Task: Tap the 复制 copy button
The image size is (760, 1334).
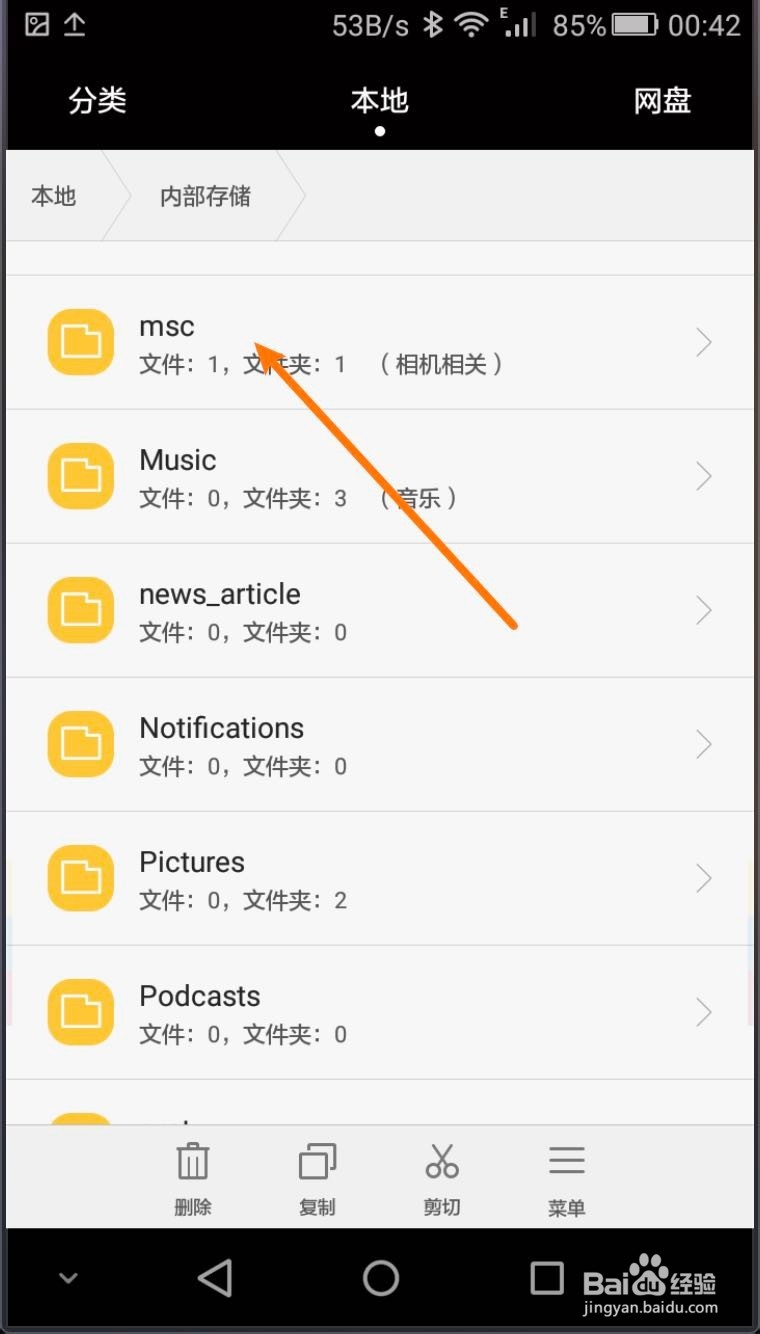Action: coord(317,1178)
